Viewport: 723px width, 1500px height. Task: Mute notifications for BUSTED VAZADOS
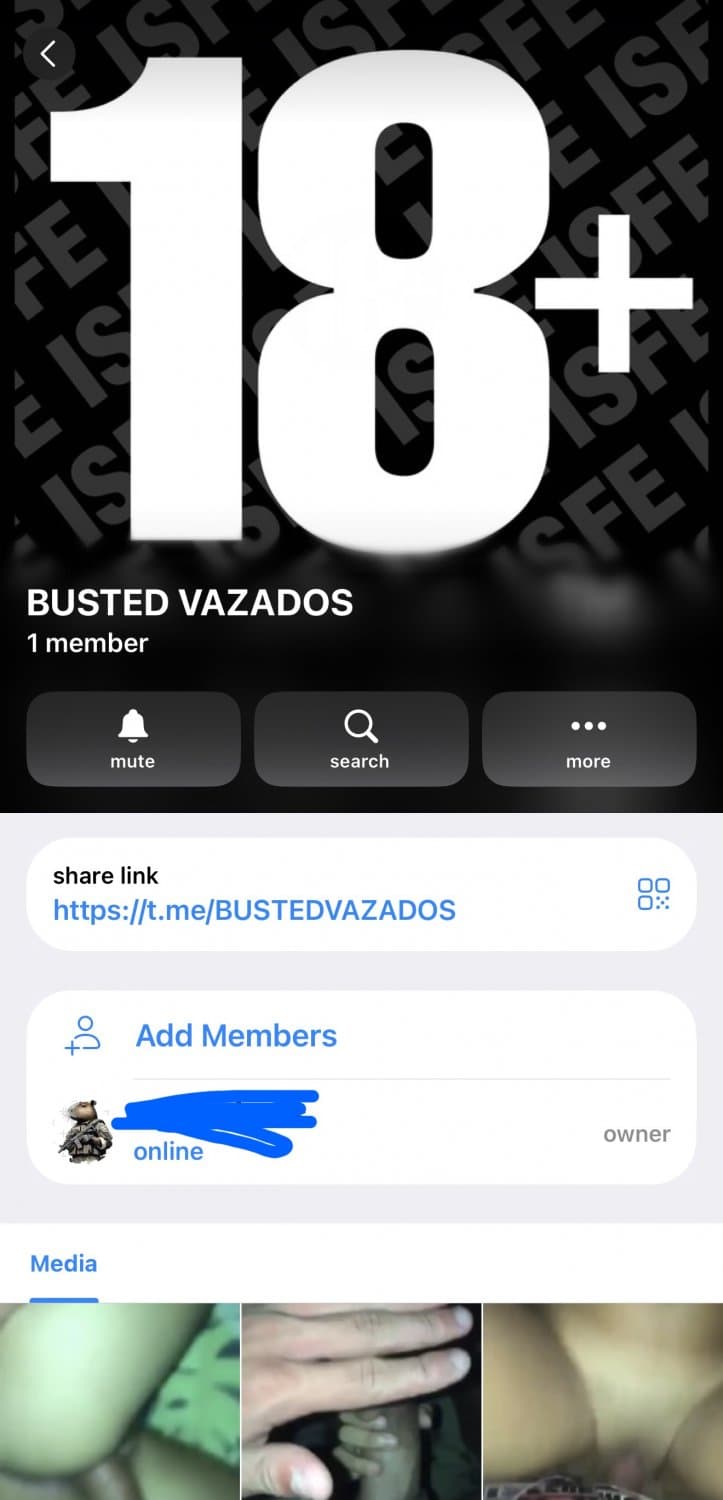[133, 739]
